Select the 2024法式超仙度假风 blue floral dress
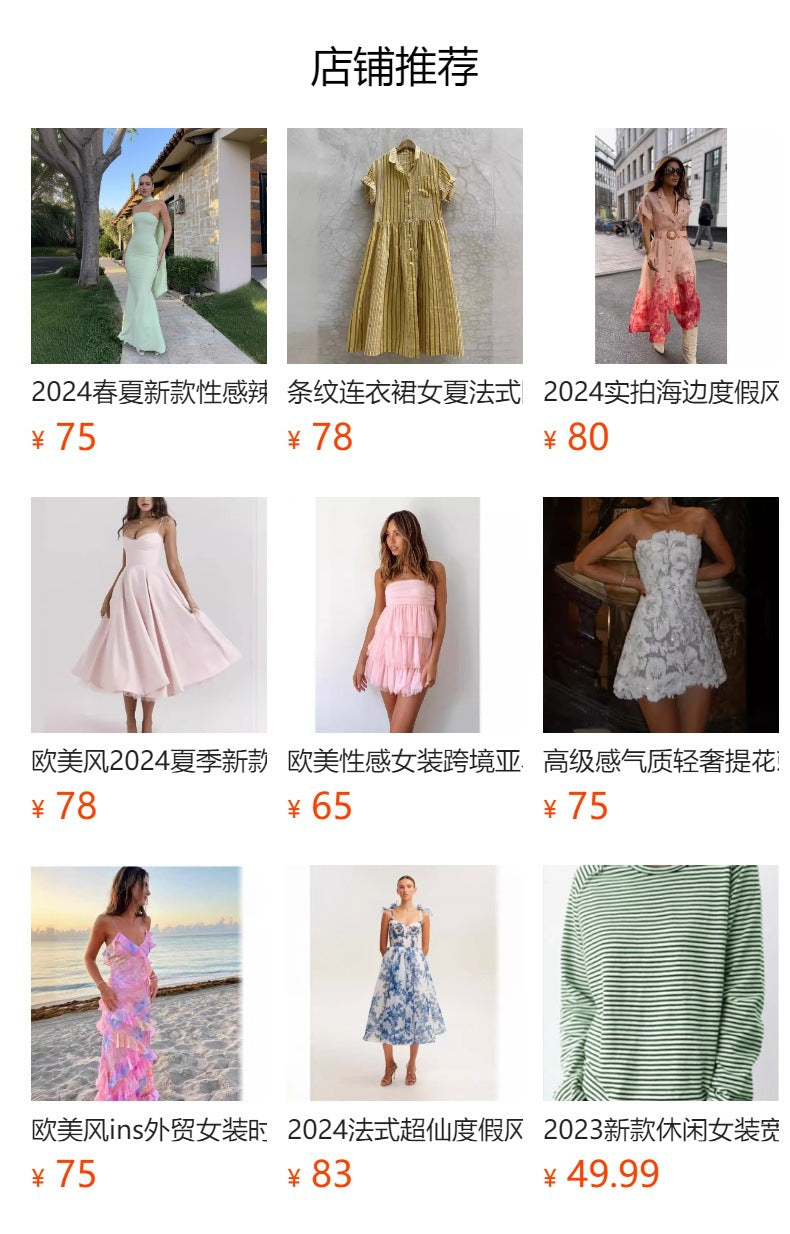Screen dimensions: 790x1234 [x=405, y=983]
